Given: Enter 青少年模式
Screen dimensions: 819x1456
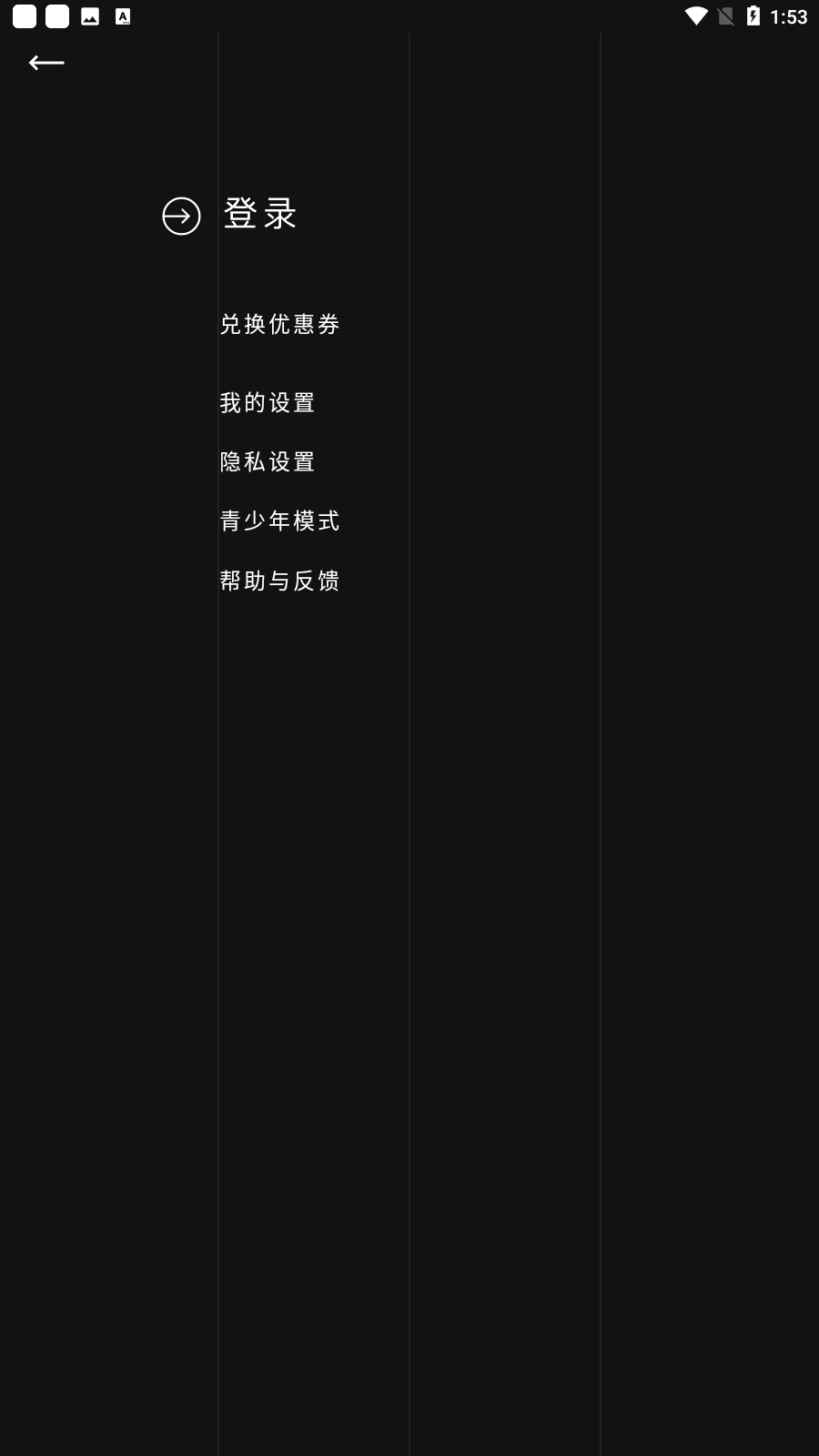Looking at the screenshot, I should click(279, 521).
